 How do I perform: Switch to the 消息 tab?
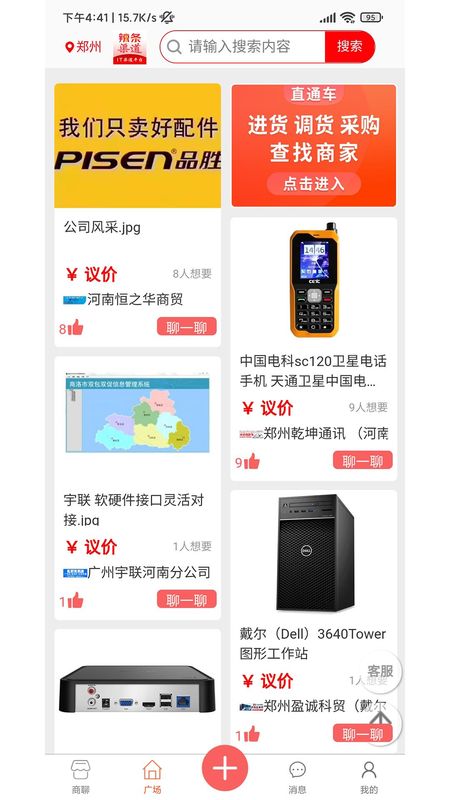pyautogui.click(x=297, y=777)
